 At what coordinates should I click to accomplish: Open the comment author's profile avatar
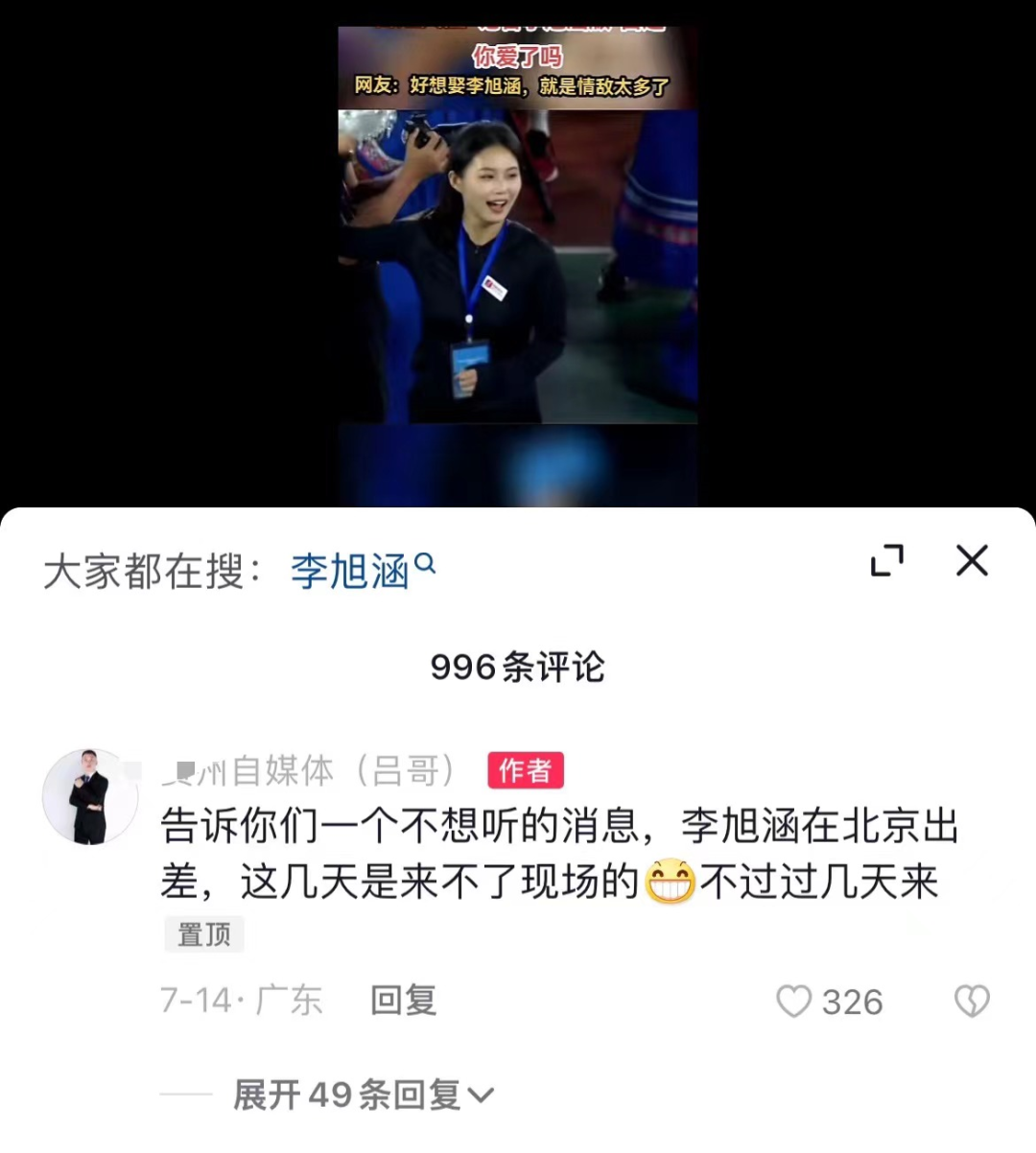tap(90, 796)
